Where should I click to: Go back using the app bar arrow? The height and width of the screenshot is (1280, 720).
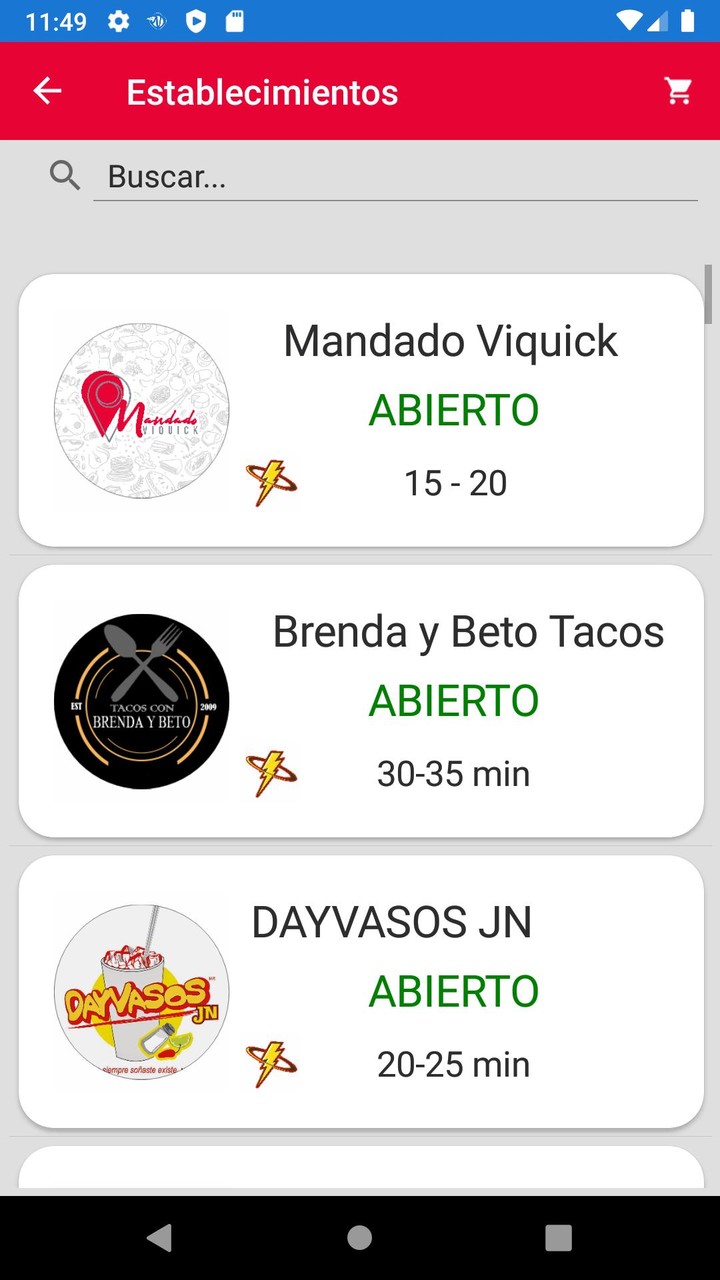tap(47, 91)
